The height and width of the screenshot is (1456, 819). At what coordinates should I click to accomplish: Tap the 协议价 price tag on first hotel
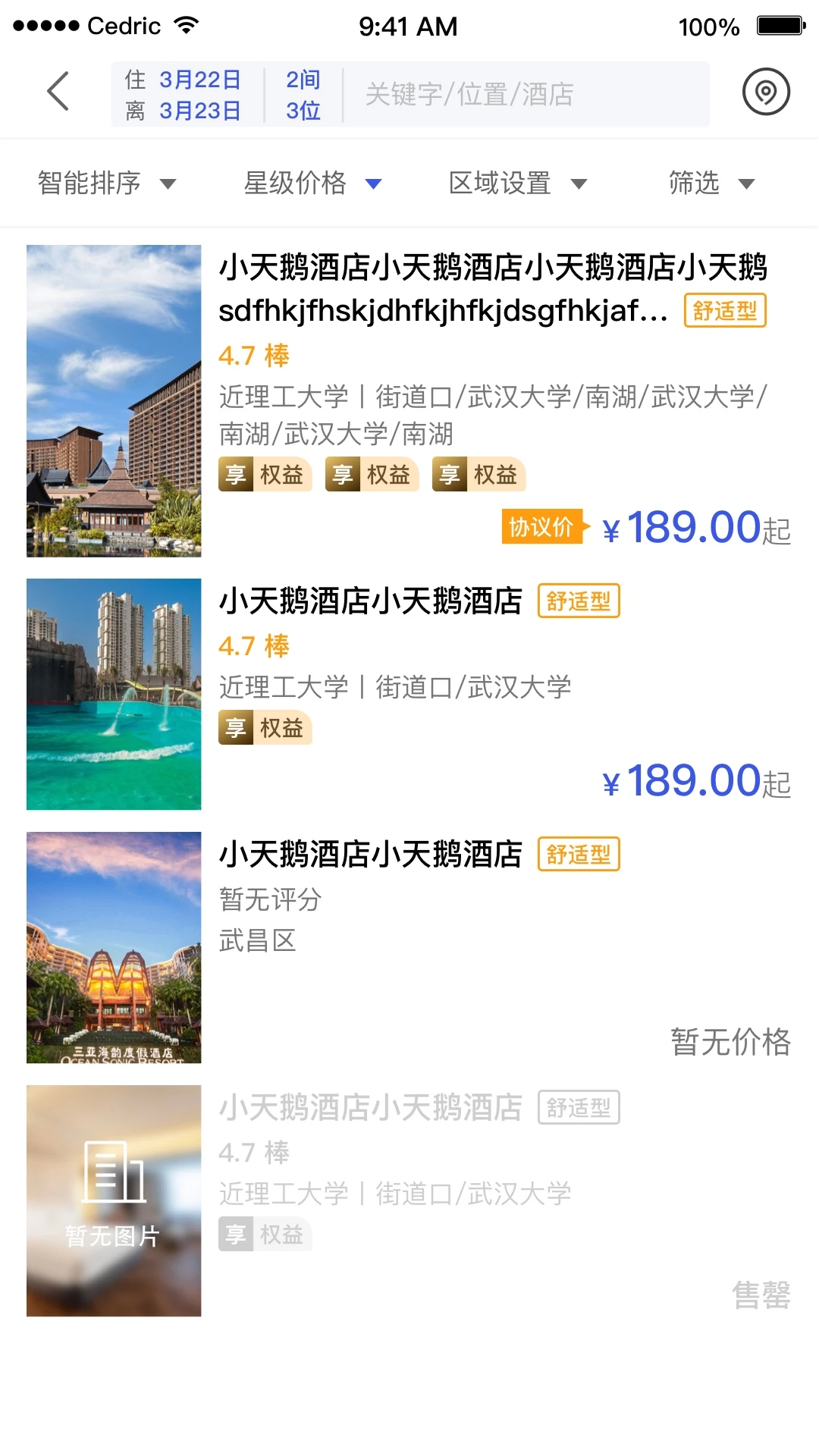541,528
